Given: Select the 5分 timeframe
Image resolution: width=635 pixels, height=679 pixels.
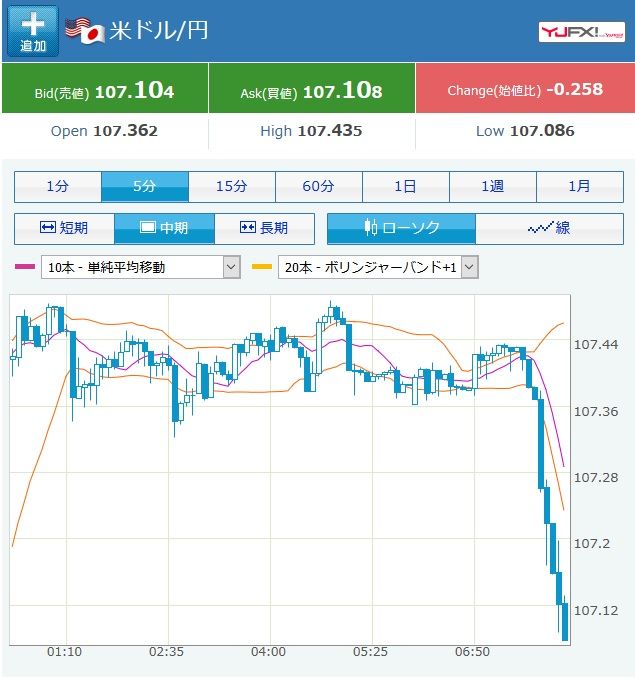Looking at the screenshot, I should [145, 186].
